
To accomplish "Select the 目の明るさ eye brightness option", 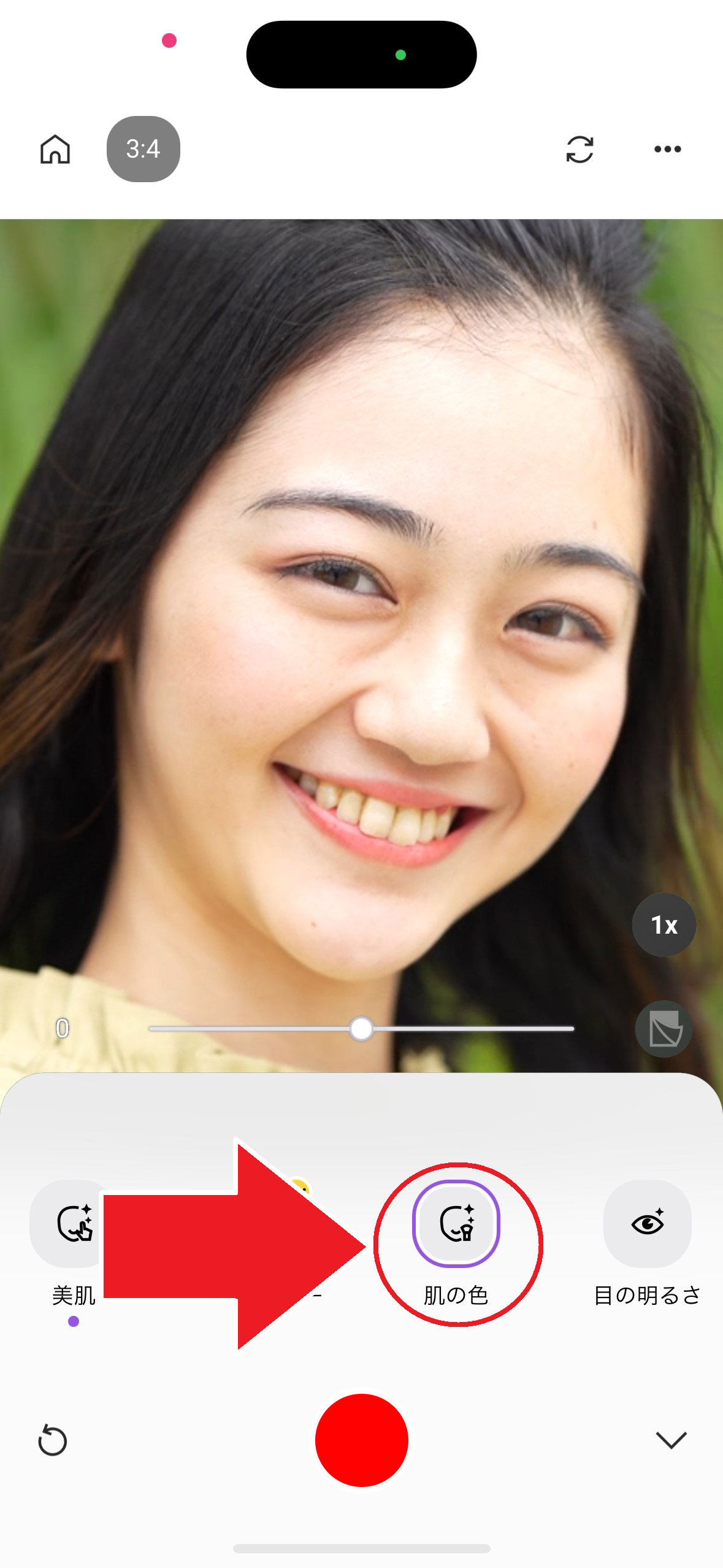I will pos(648,1224).
